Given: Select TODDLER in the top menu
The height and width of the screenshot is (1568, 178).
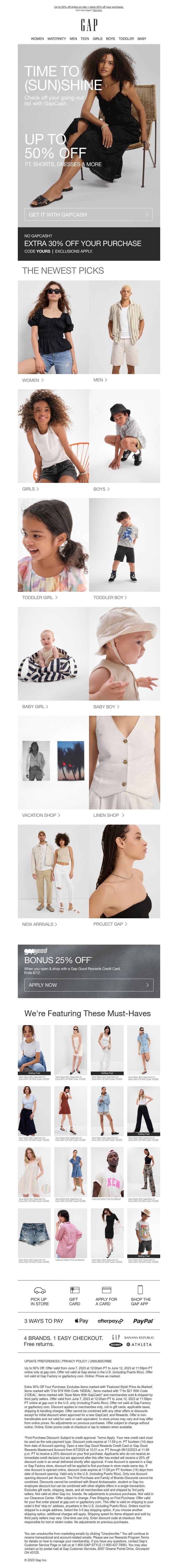Looking at the screenshot, I should click(126, 38).
